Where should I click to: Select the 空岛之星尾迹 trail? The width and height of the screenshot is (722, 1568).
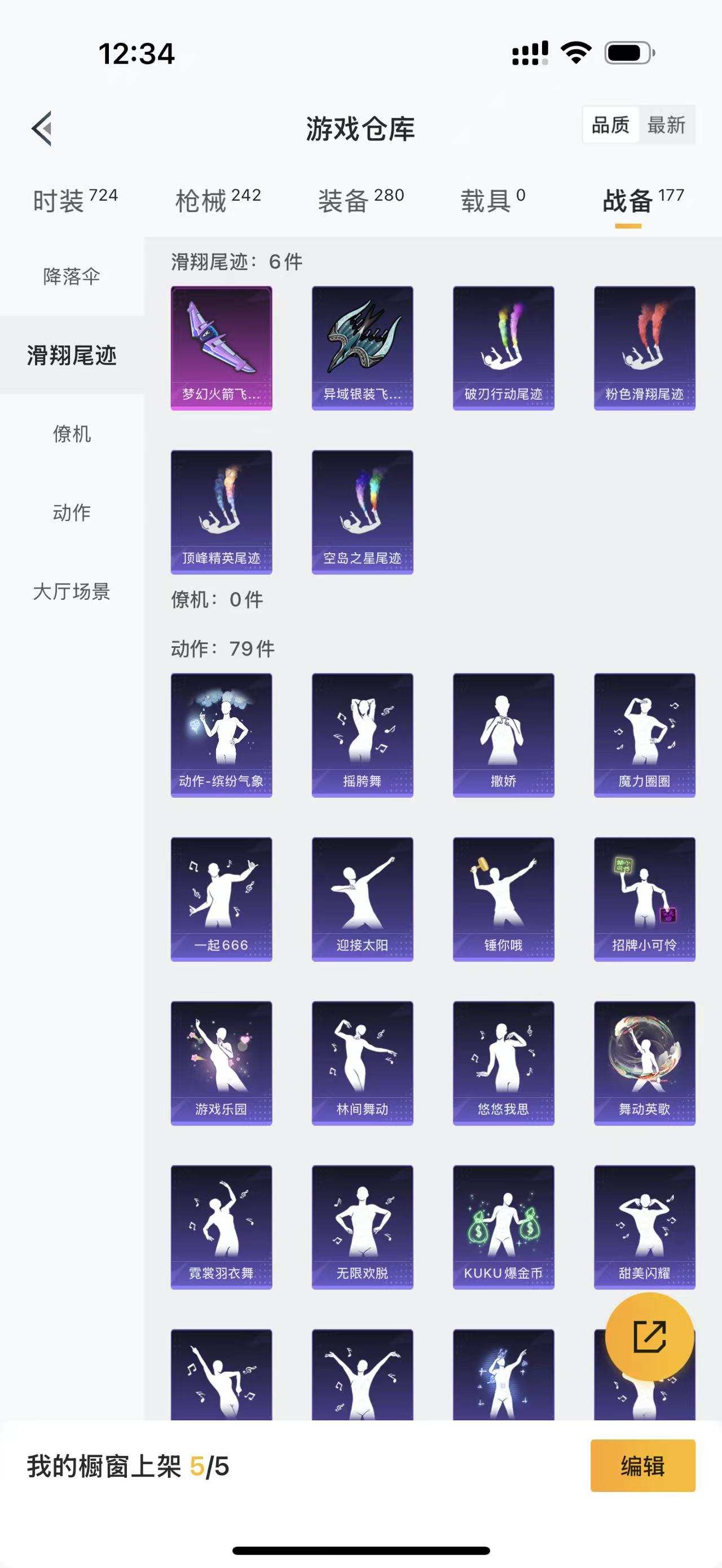363,510
